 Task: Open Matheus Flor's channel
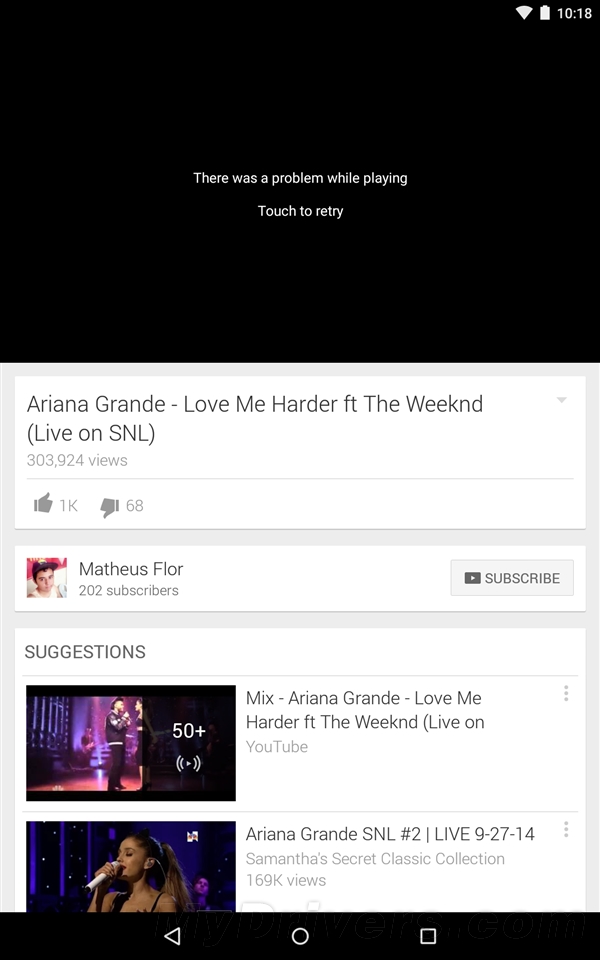130,578
